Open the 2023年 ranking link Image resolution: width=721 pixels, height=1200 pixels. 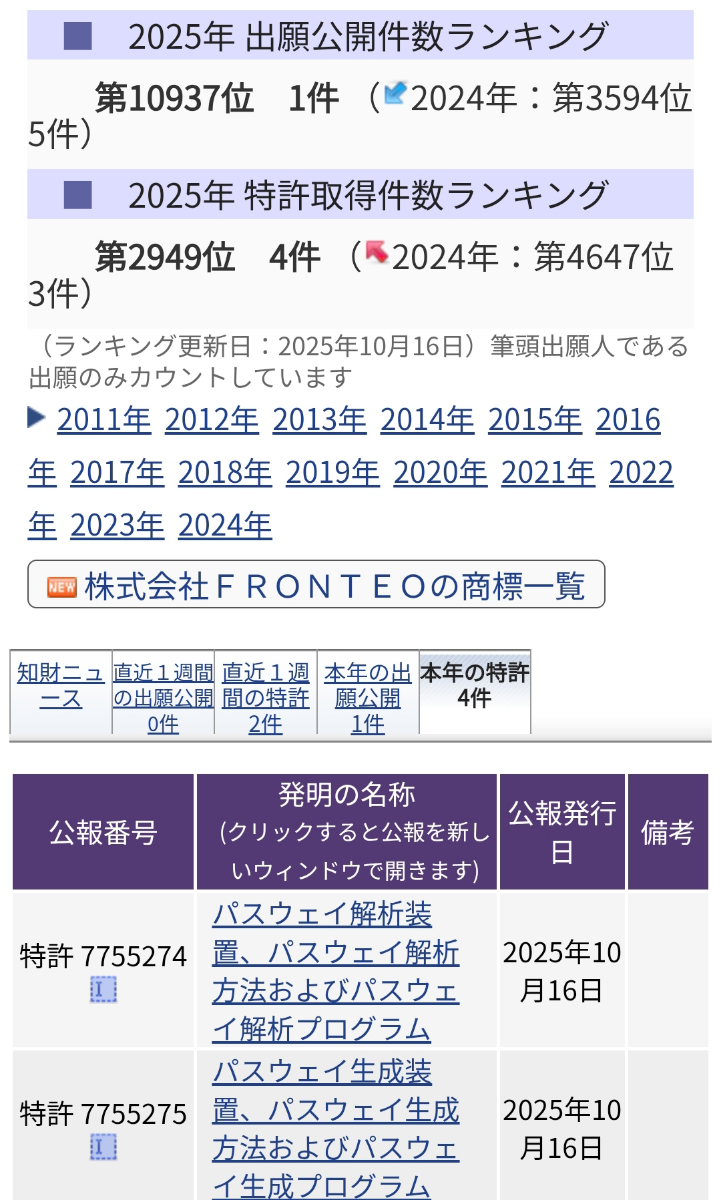point(117,524)
